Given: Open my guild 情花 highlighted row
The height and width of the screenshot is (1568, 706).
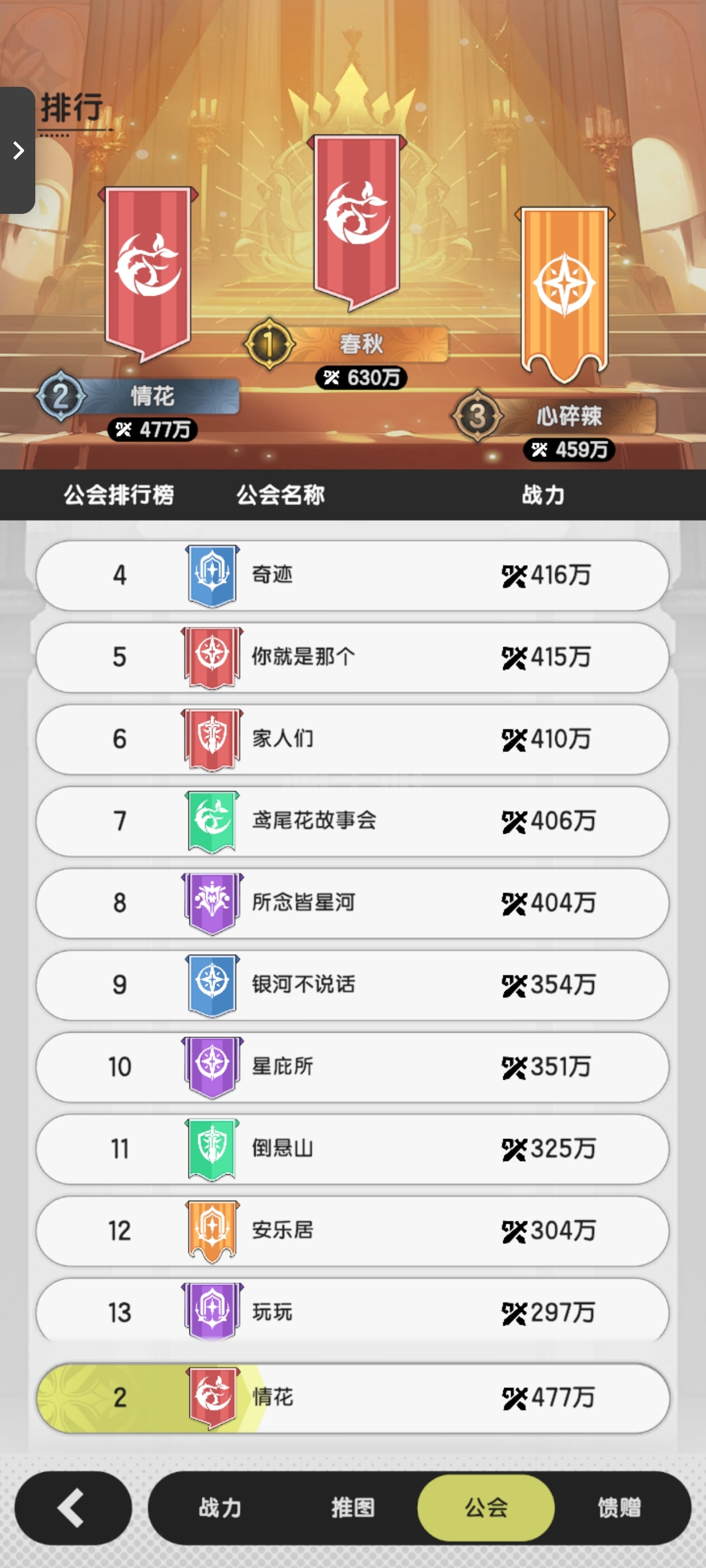Looking at the screenshot, I should (x=352, y=1398).
